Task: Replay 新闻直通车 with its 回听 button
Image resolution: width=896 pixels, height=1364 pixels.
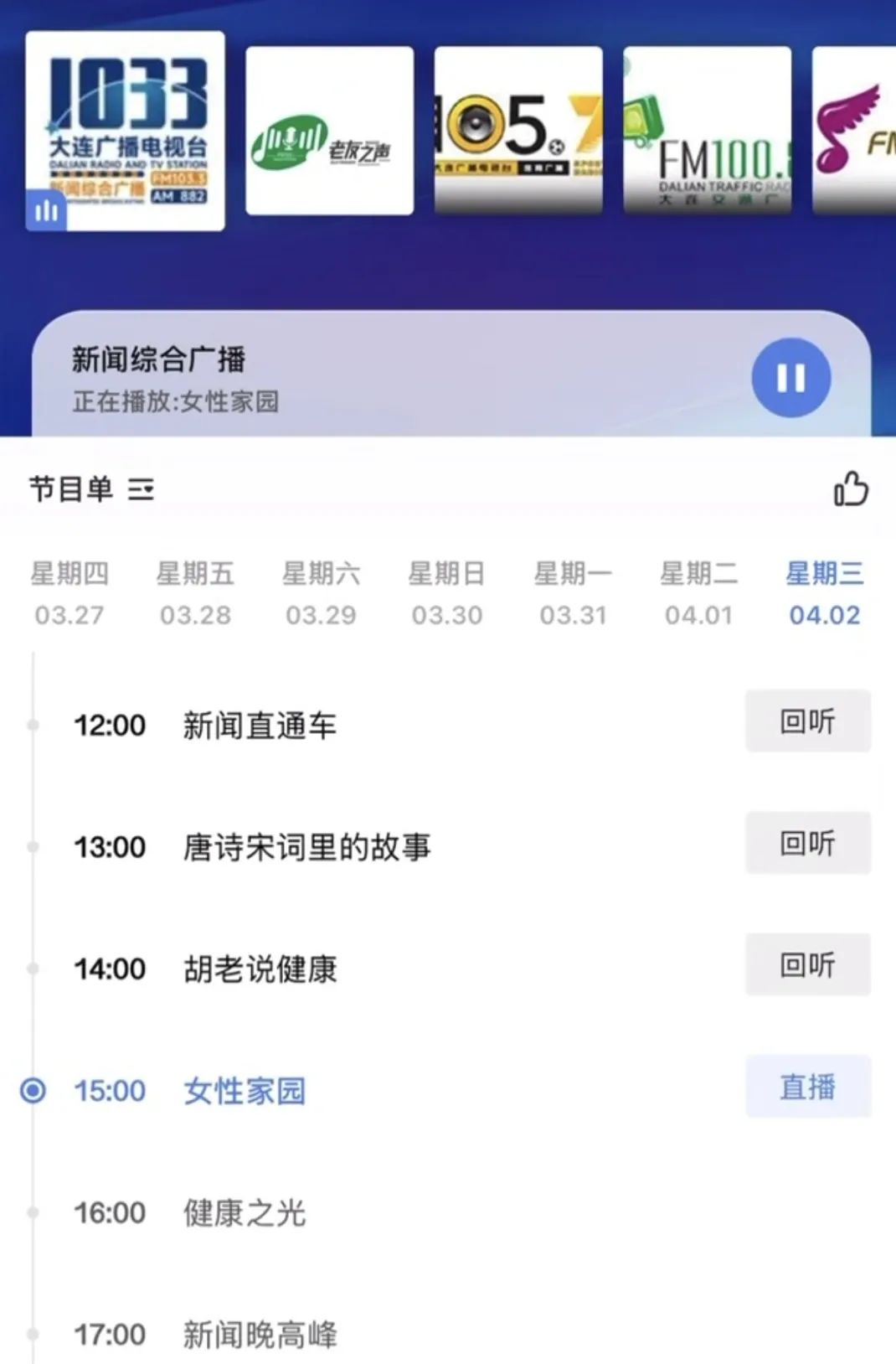Action: pos(807,721)
